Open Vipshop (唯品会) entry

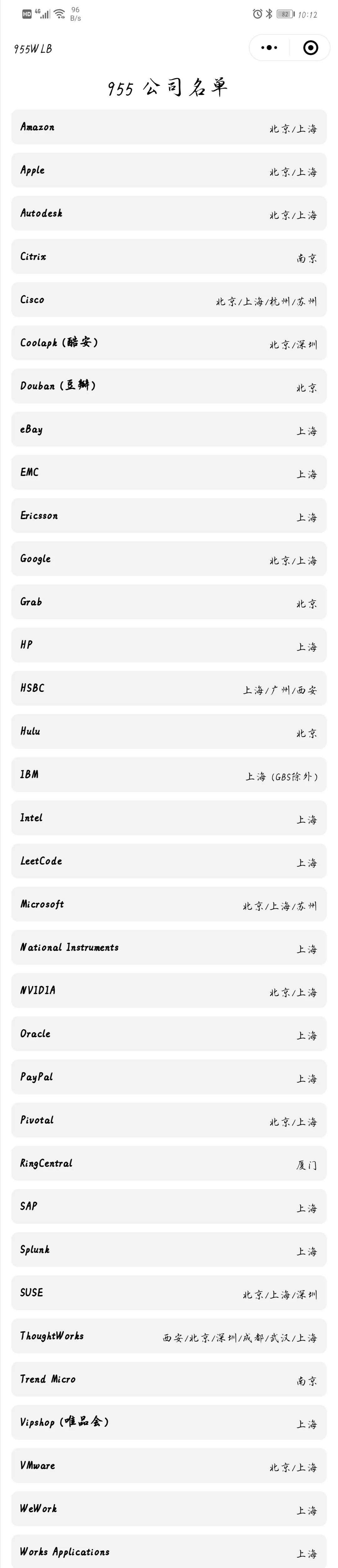169,1424
